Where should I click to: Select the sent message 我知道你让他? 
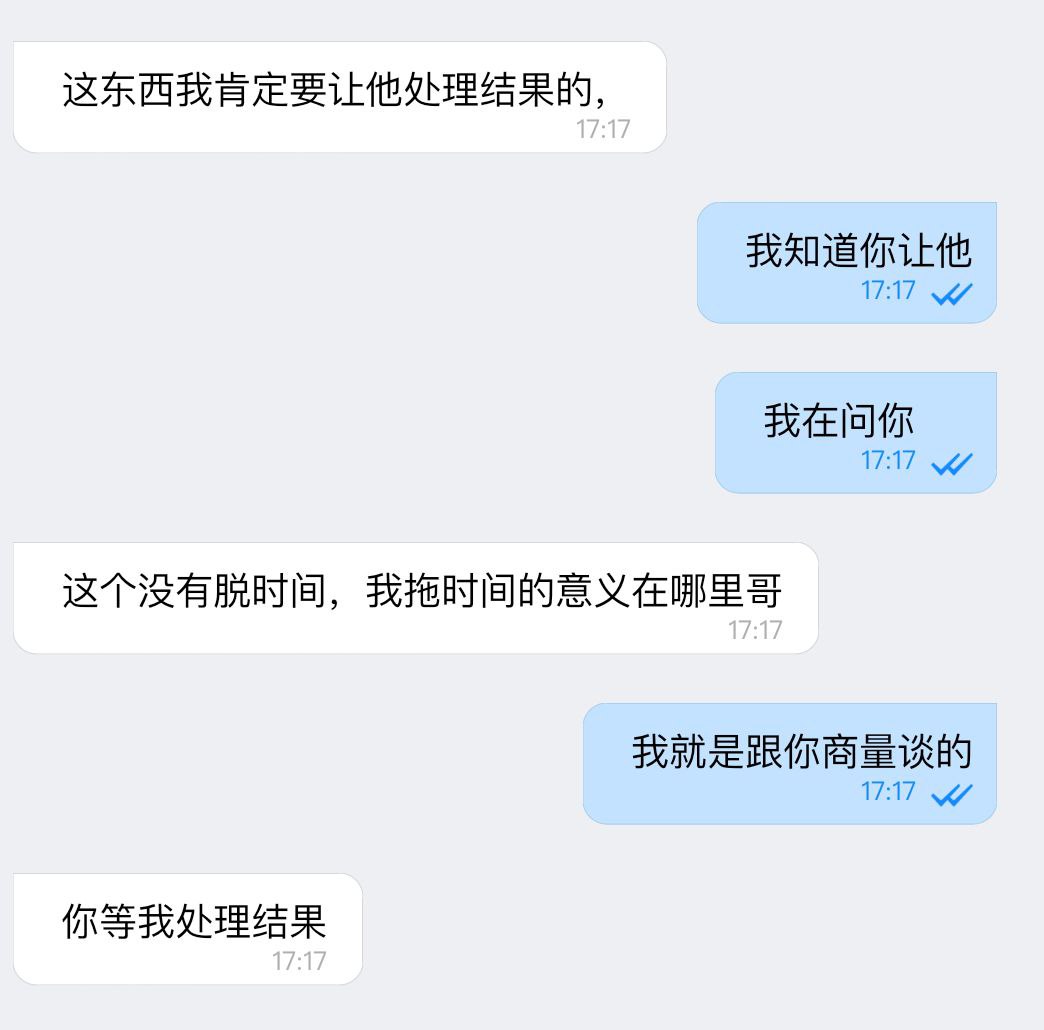click(x=846, y=262)
